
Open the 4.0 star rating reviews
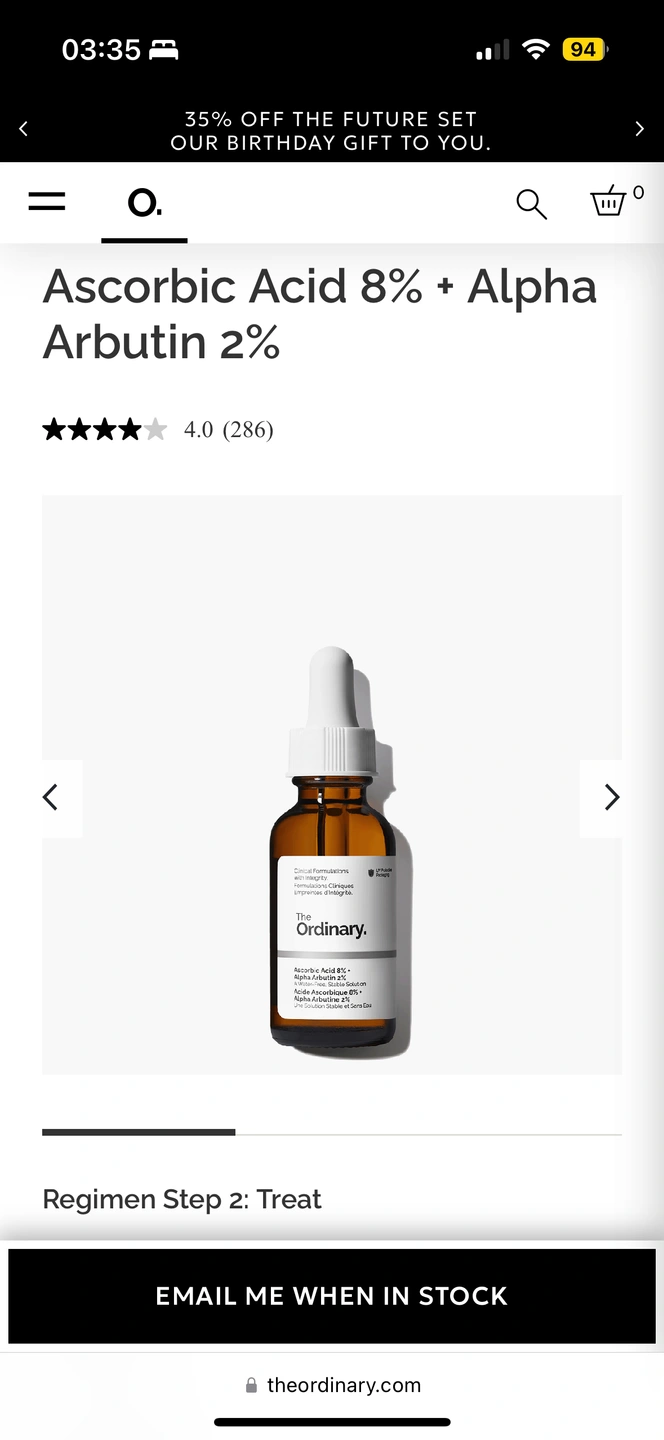(x=157, y=430)
